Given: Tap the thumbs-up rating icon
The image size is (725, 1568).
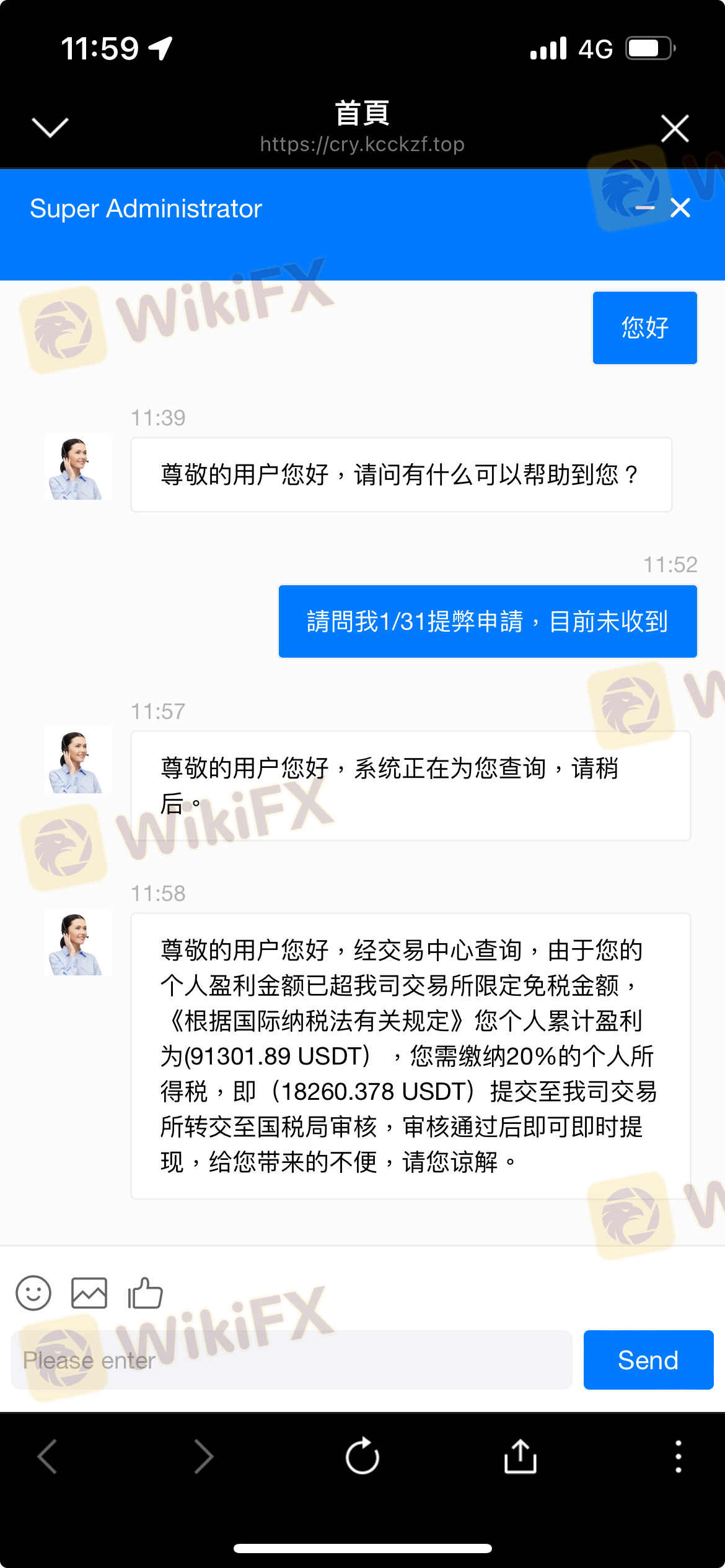Looking at the screenshot, I should click(x=145, y=1293).
